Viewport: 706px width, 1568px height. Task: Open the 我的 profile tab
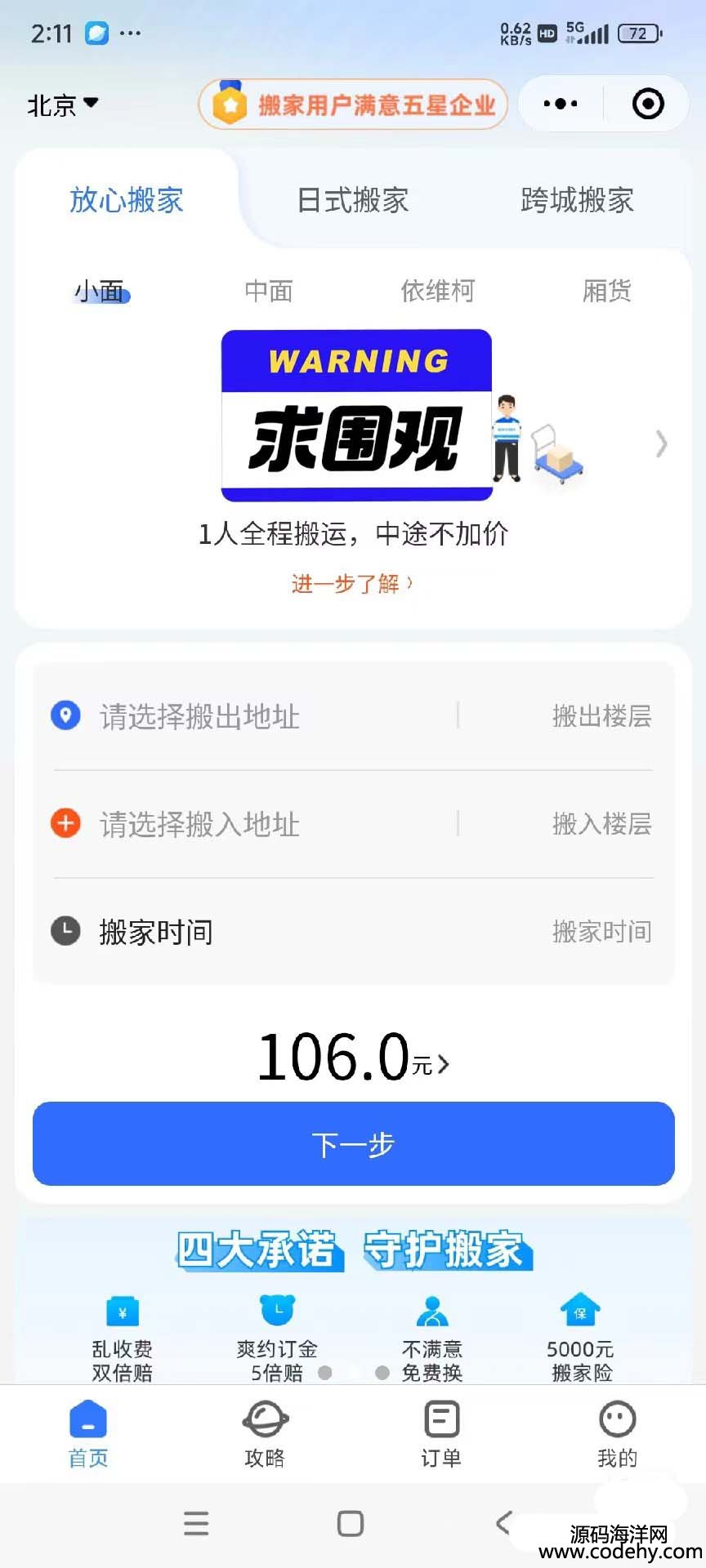pos(617,1434)
